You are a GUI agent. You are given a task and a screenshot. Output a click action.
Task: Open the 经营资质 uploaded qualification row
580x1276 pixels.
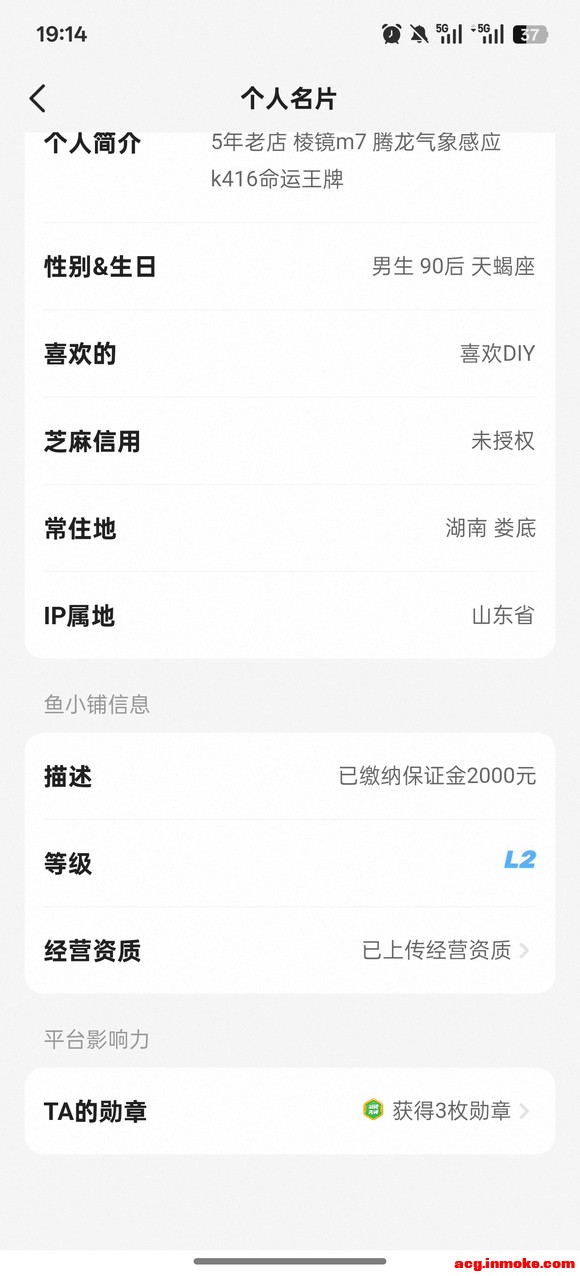coord(290,950)
